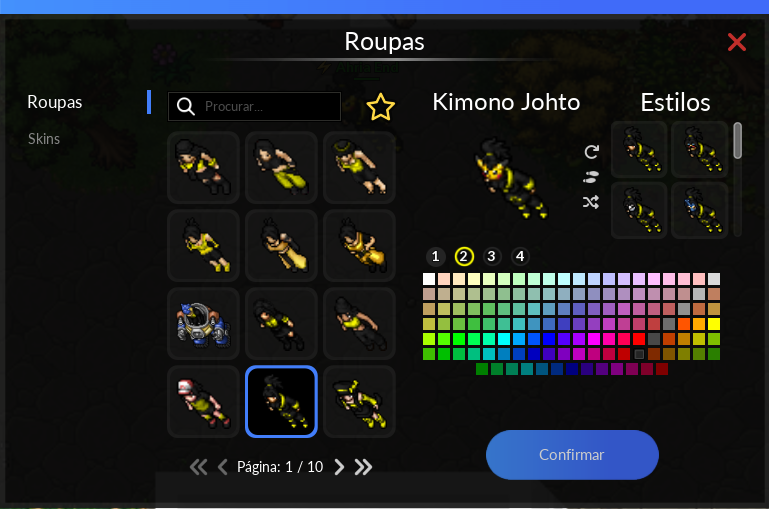Choose the pink-haired character outfit

(203, 401)
